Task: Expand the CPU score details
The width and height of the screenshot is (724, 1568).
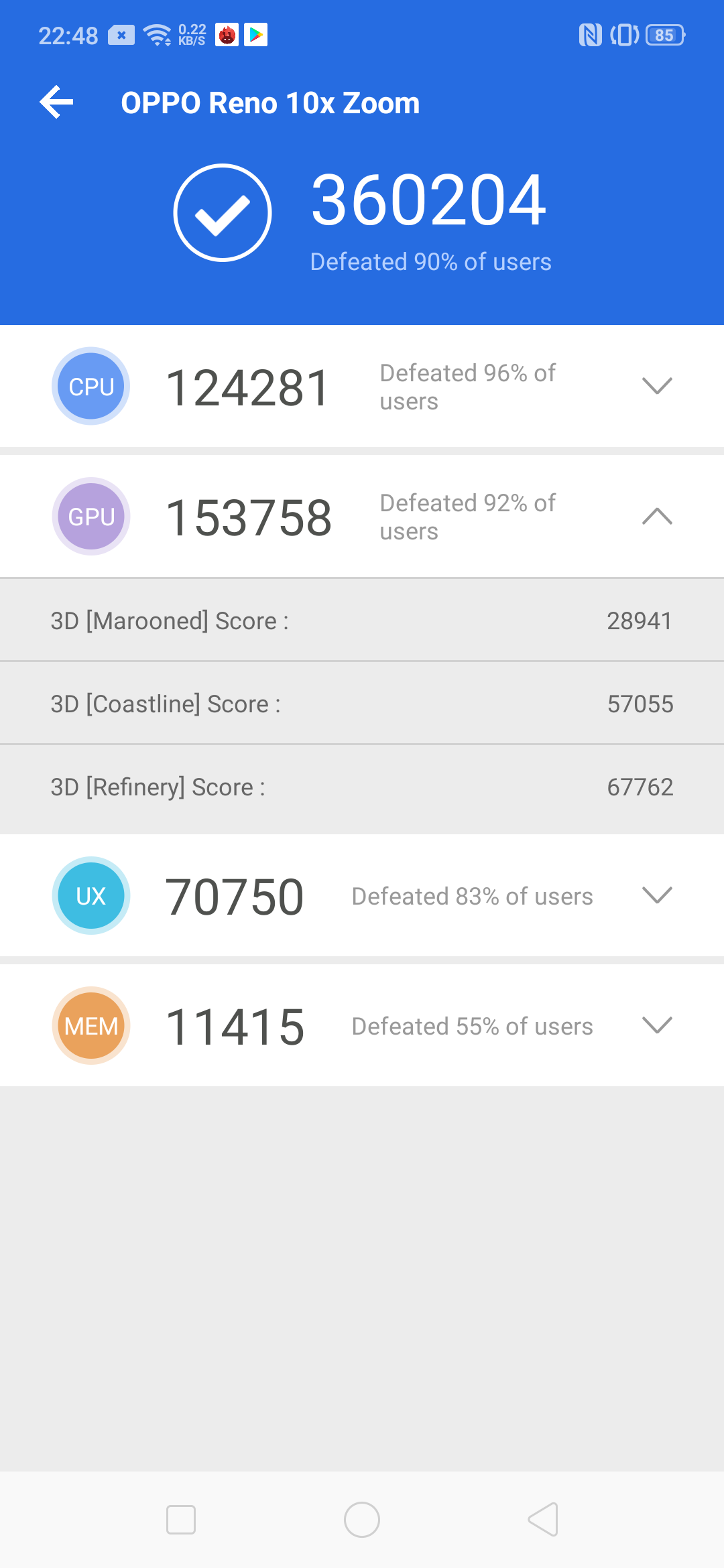Action: [x=656, y=386]
